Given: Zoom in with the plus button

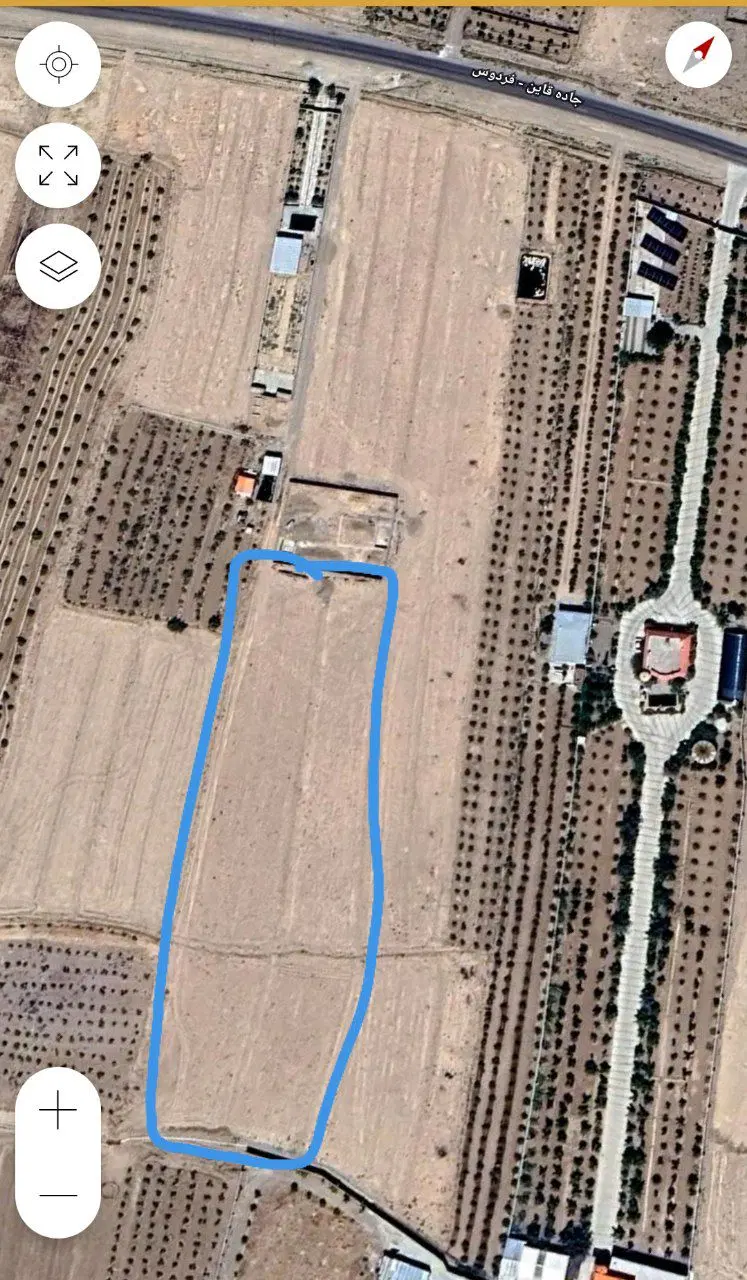Looking at the screenshot, I should pos(58,1110).
